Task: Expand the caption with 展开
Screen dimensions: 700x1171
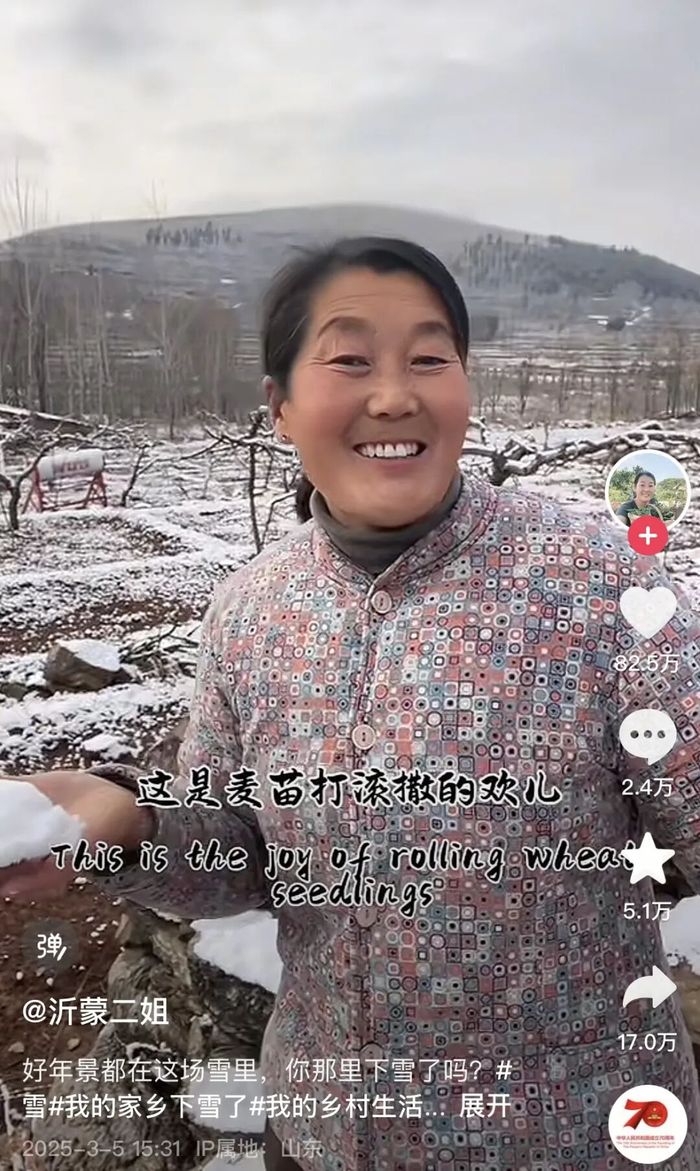Action: click(x=484, y=1105)
